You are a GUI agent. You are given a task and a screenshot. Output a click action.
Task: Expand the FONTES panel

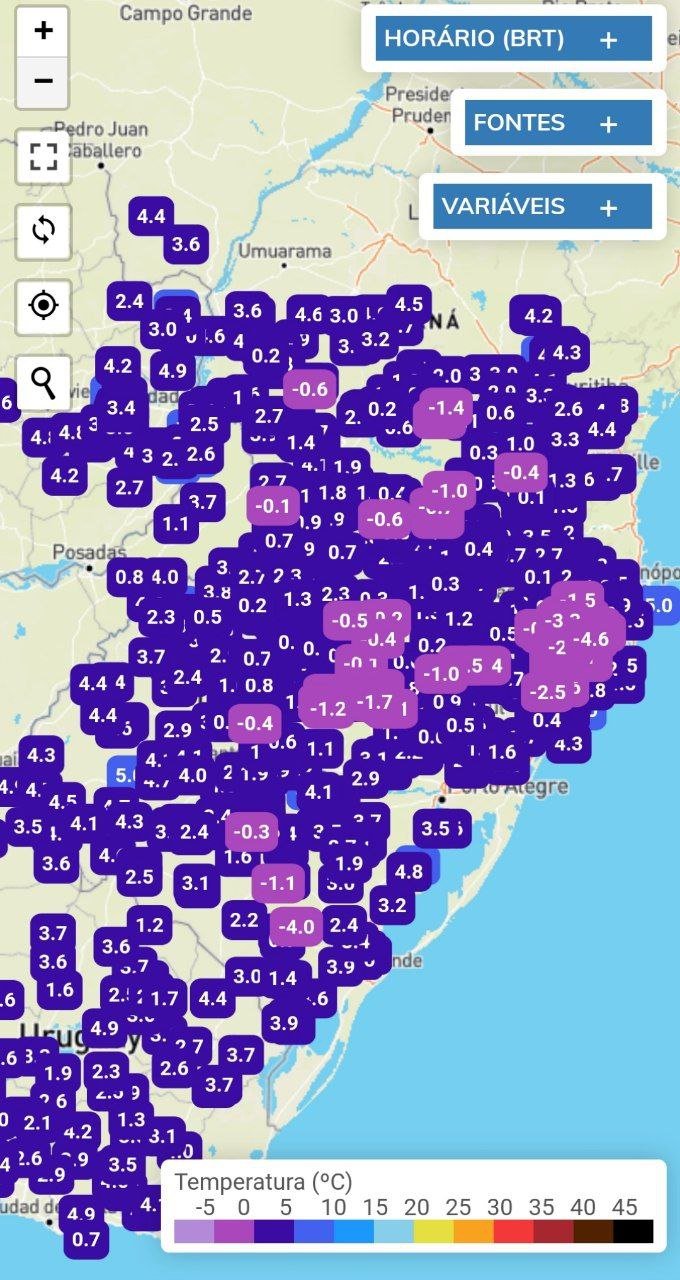[x=558, y=123]
